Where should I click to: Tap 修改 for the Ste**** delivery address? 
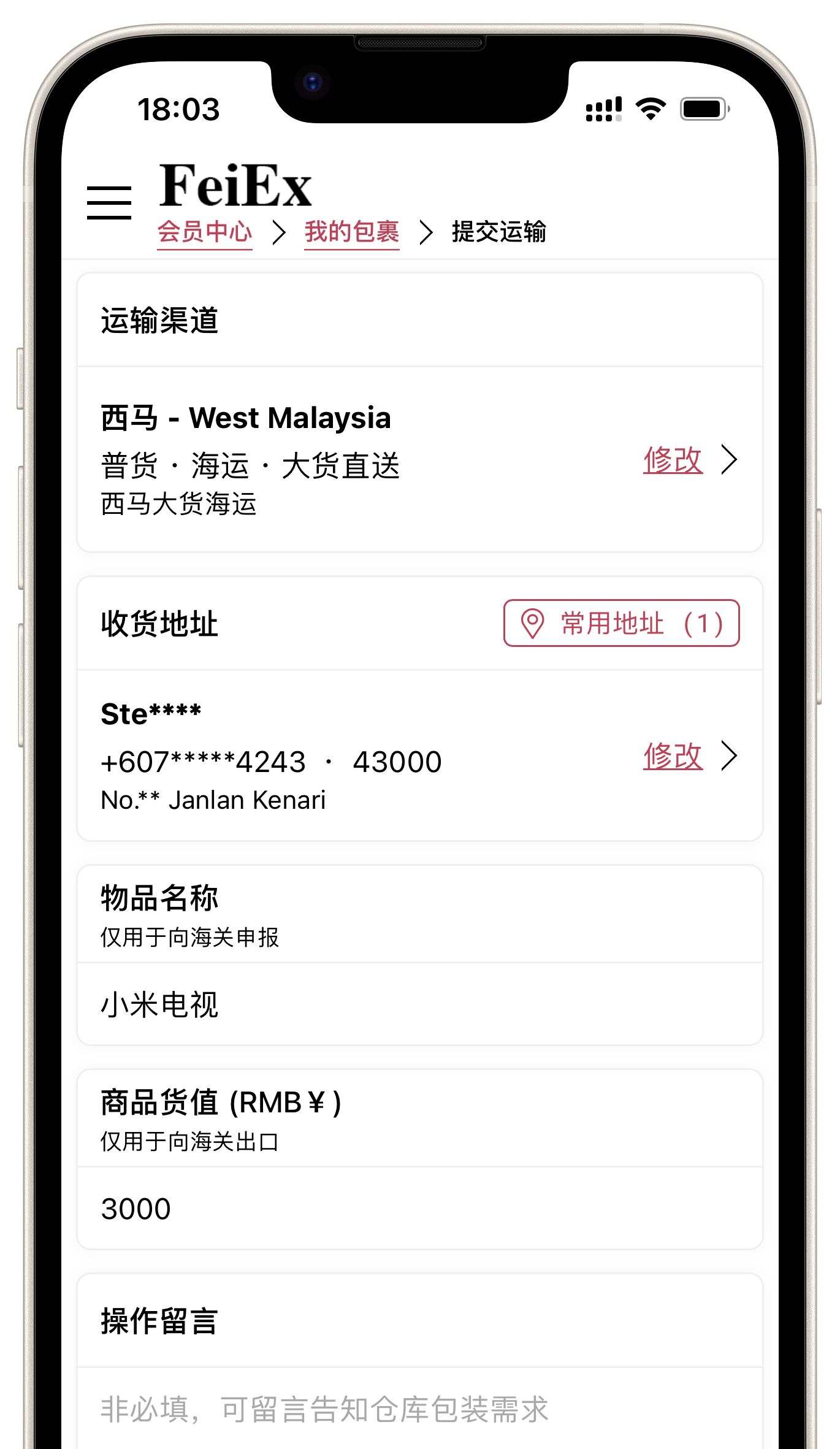[673, 756]
